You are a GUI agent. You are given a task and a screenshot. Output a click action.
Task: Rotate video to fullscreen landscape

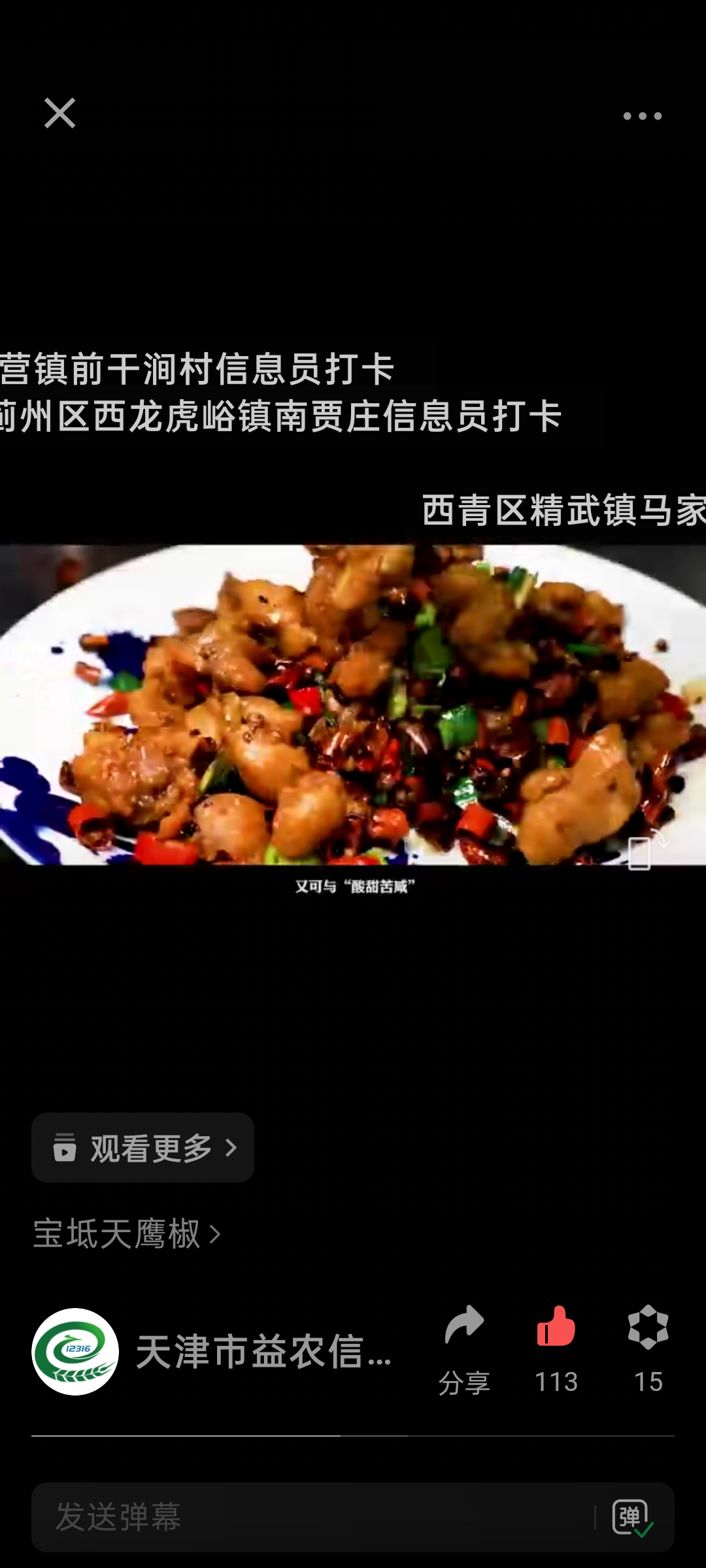[645, 849]
